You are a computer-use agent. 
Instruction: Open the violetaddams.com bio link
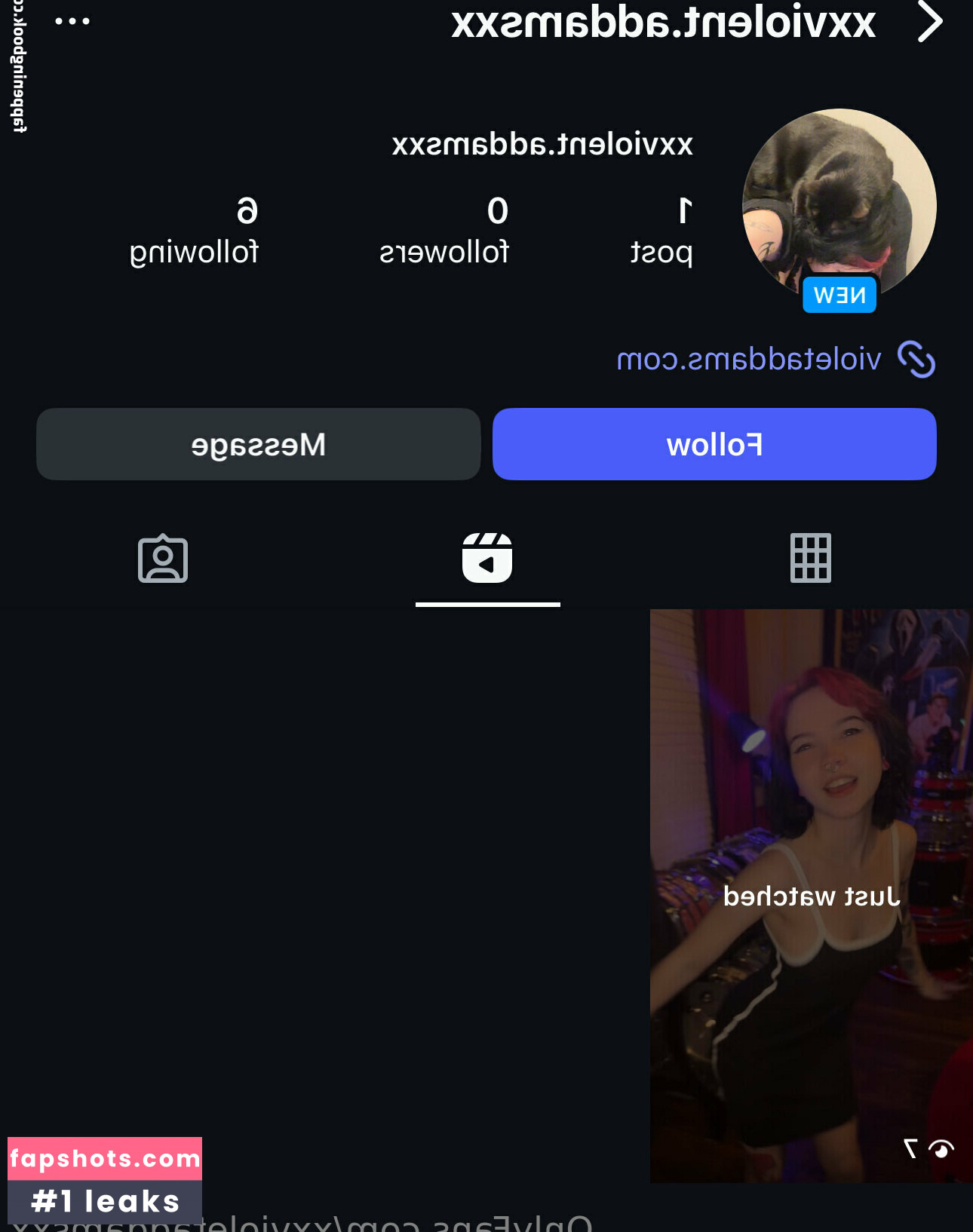click(x=748, y=359)
